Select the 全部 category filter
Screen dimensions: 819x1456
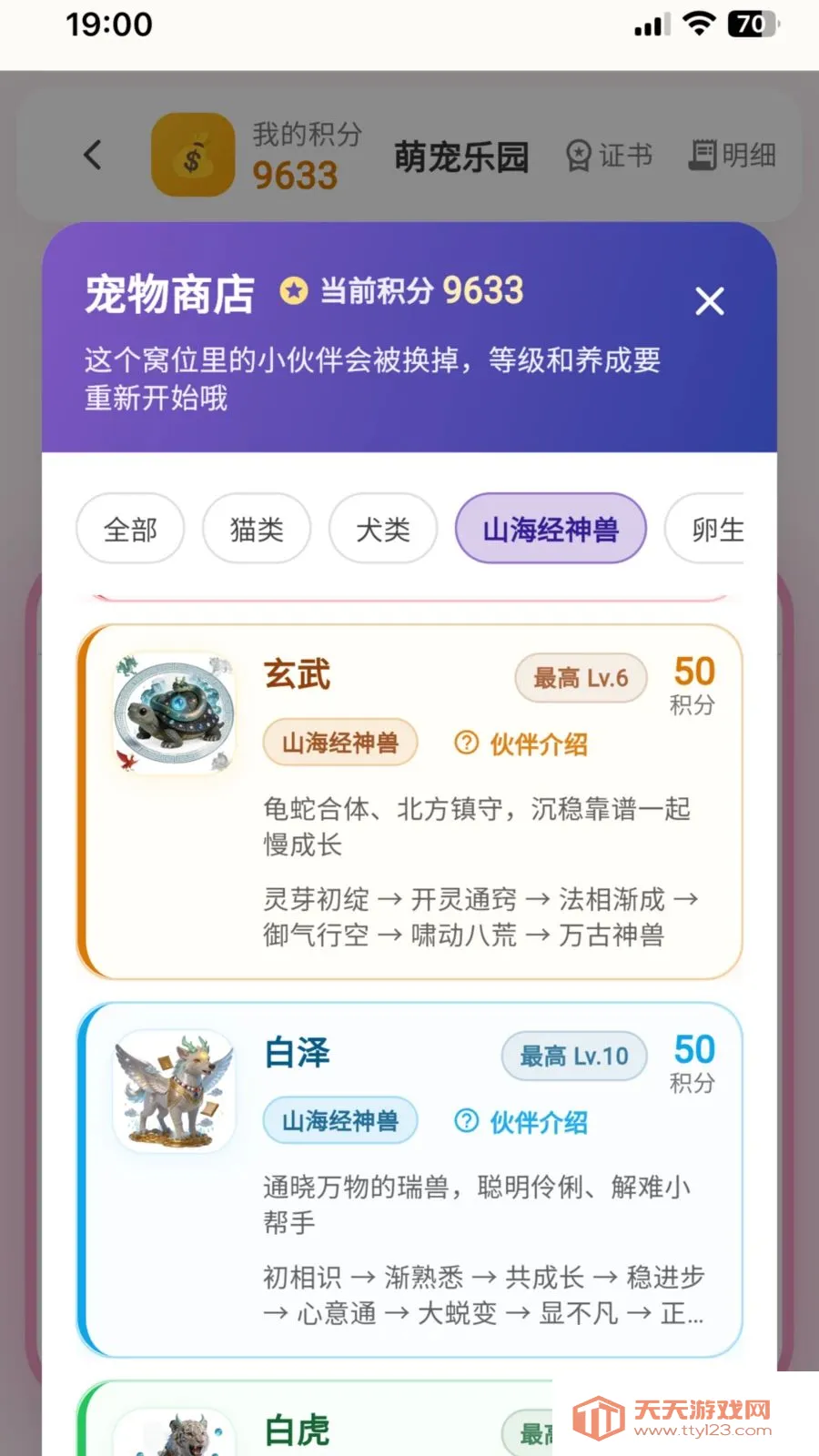(x=130, y=529)
